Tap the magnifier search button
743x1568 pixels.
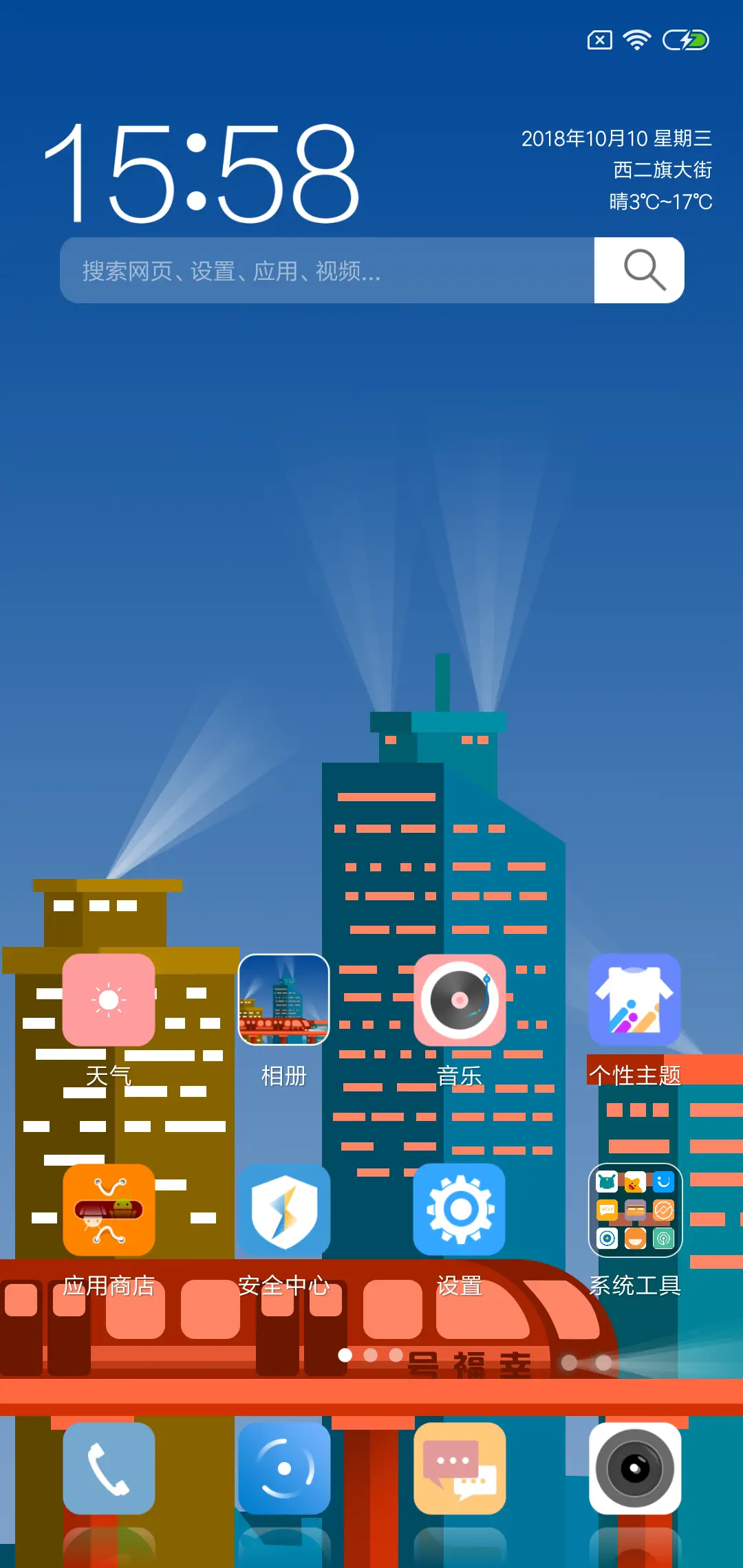[640, 270]
